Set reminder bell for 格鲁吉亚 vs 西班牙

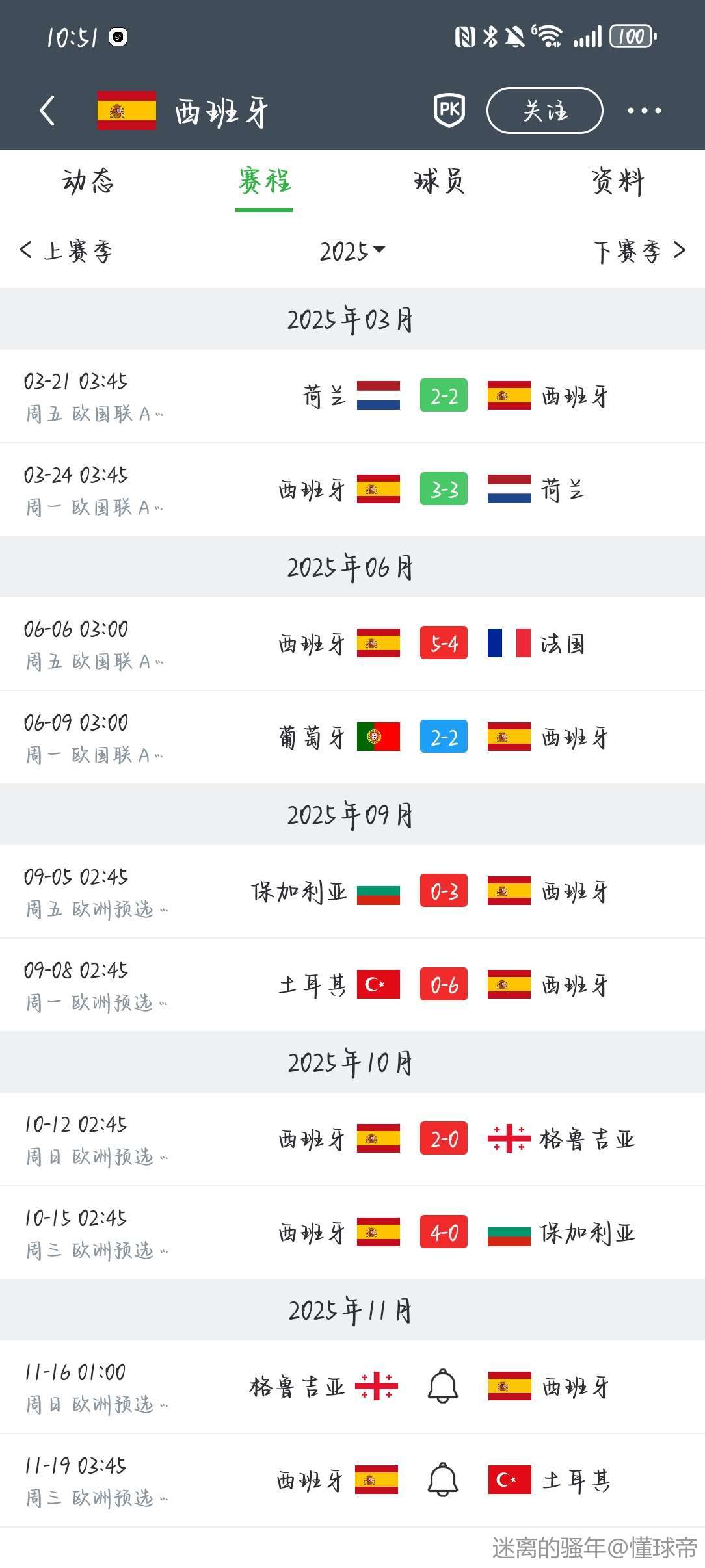[443, 1387]
